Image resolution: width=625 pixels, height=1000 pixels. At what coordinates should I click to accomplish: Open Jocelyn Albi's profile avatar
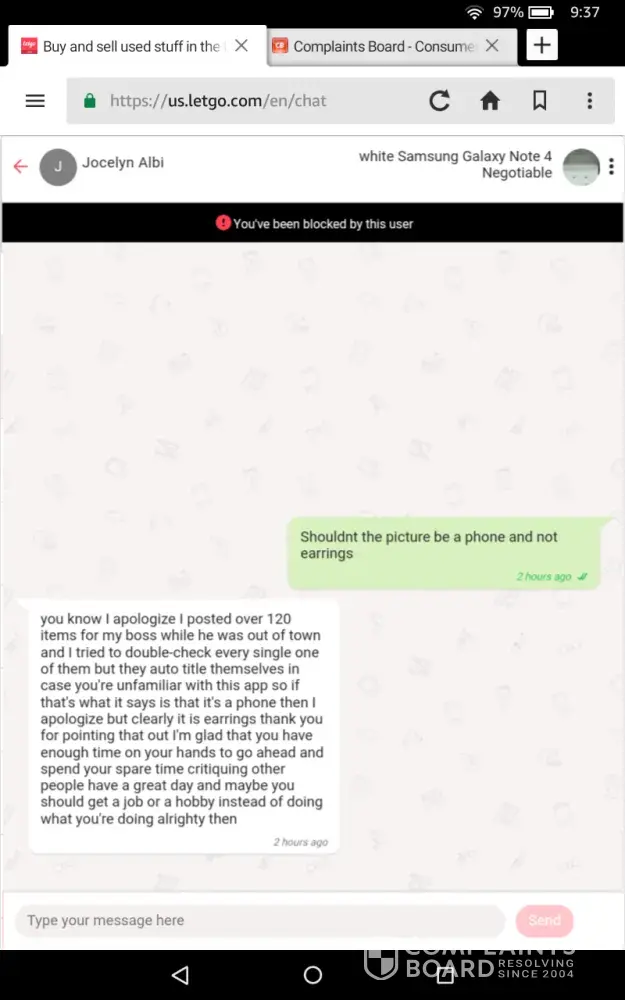click(x=58, y=167)
